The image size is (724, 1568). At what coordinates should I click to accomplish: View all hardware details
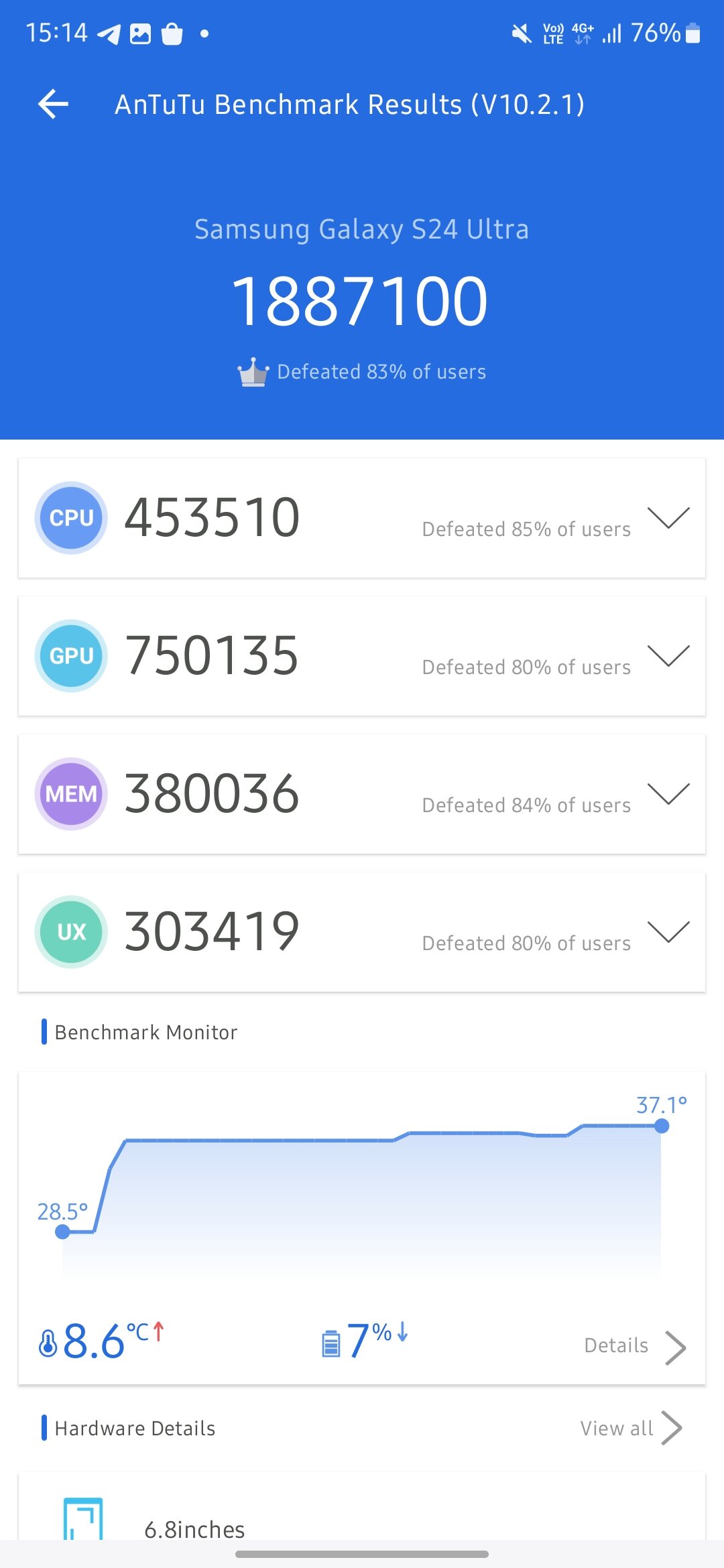pos(631,1428)
